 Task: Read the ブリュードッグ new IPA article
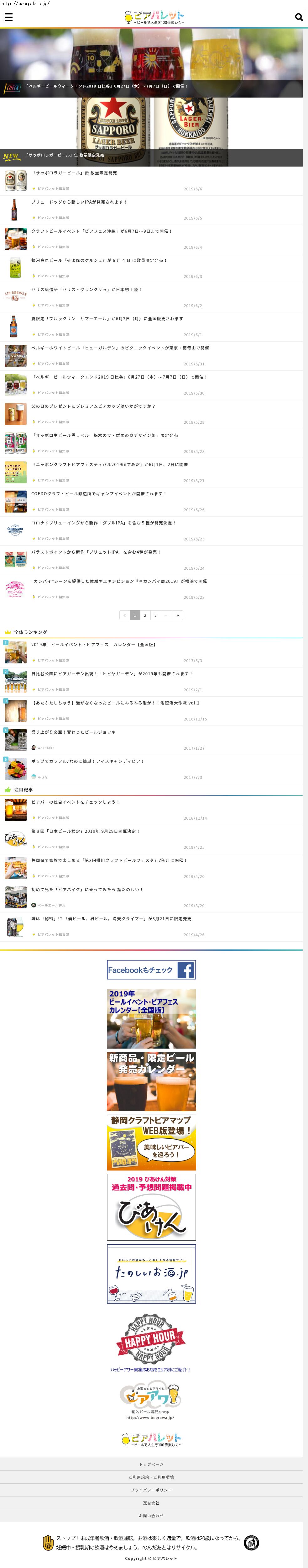pos(79,202)
